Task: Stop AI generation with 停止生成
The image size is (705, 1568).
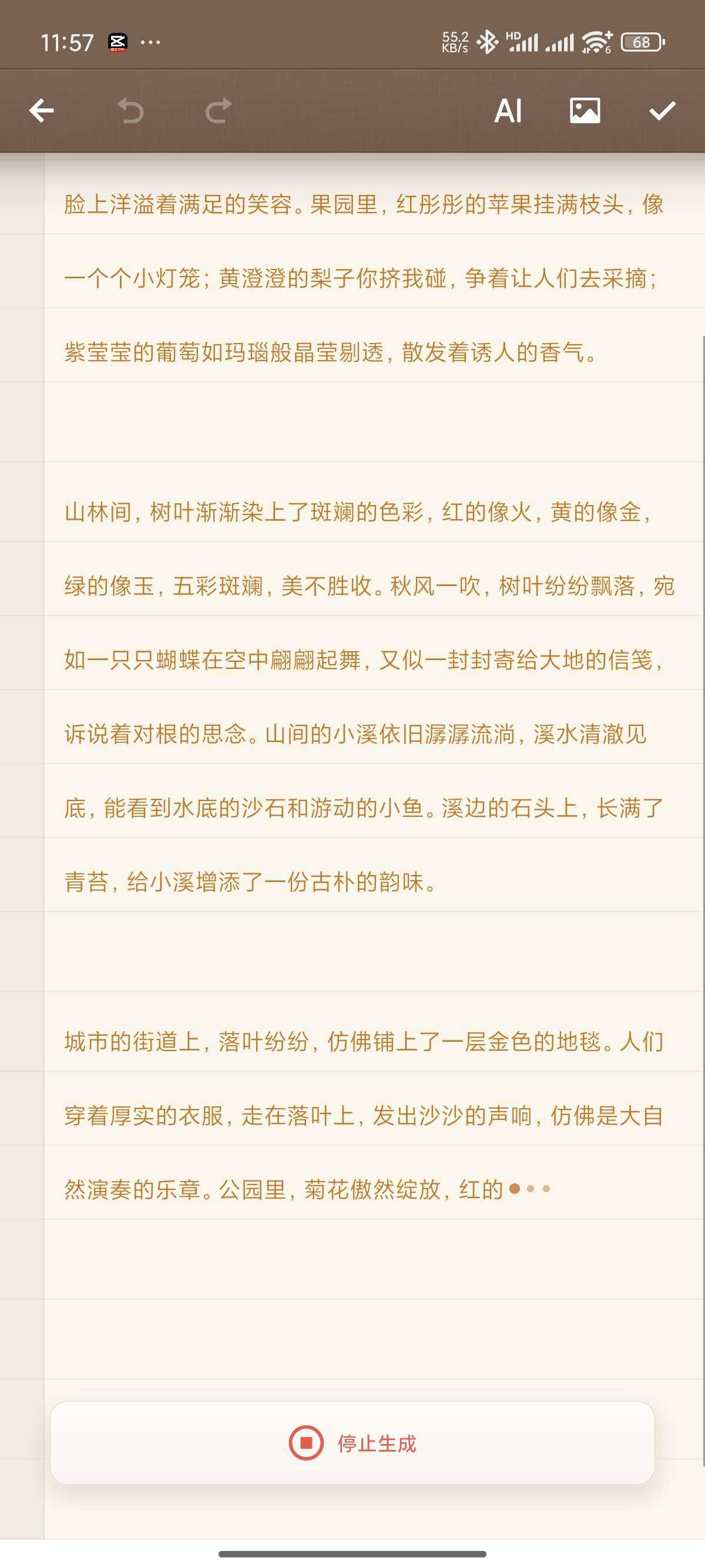Action: [352, 1442]
